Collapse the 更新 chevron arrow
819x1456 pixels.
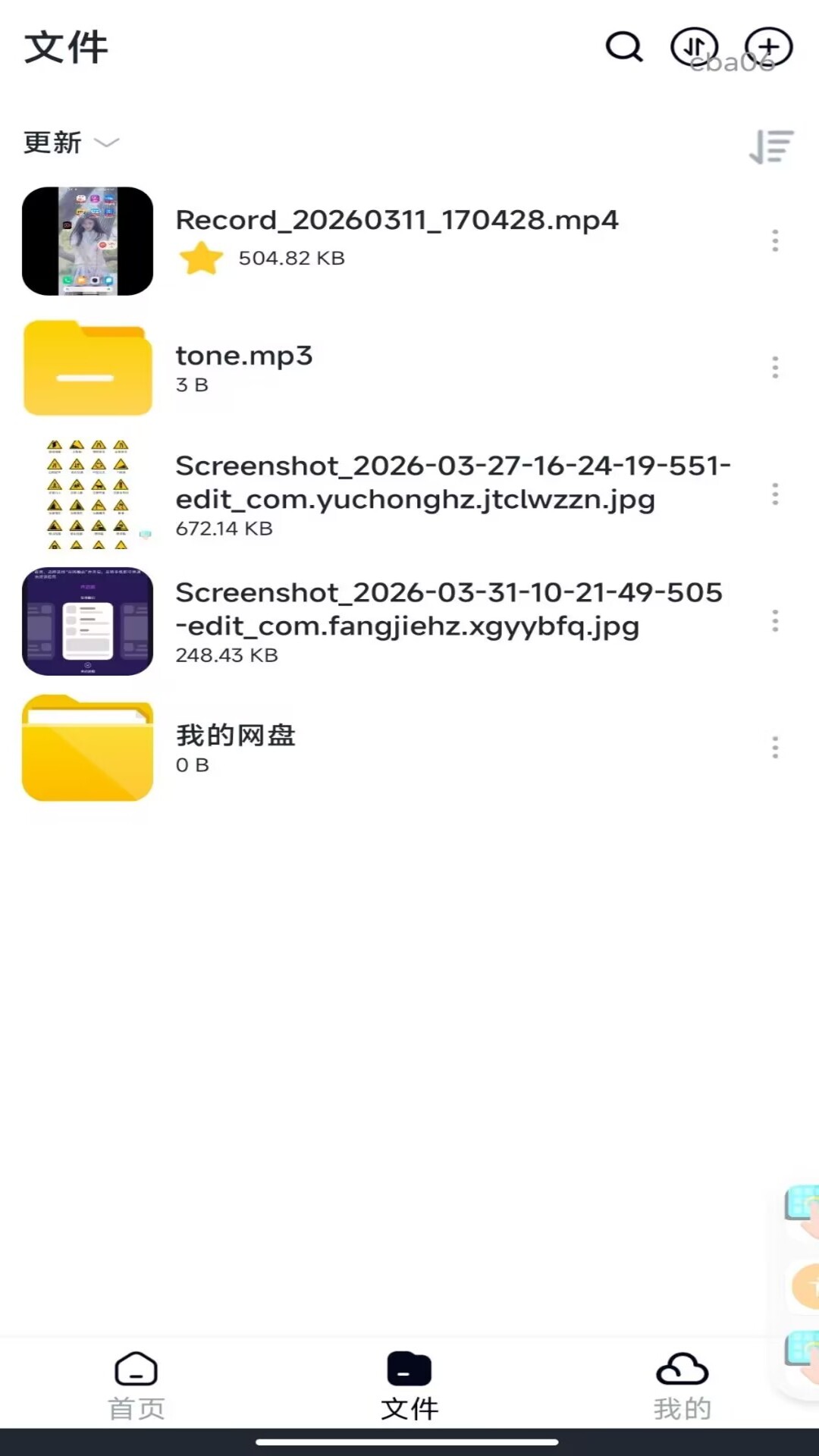coord(108,144)
